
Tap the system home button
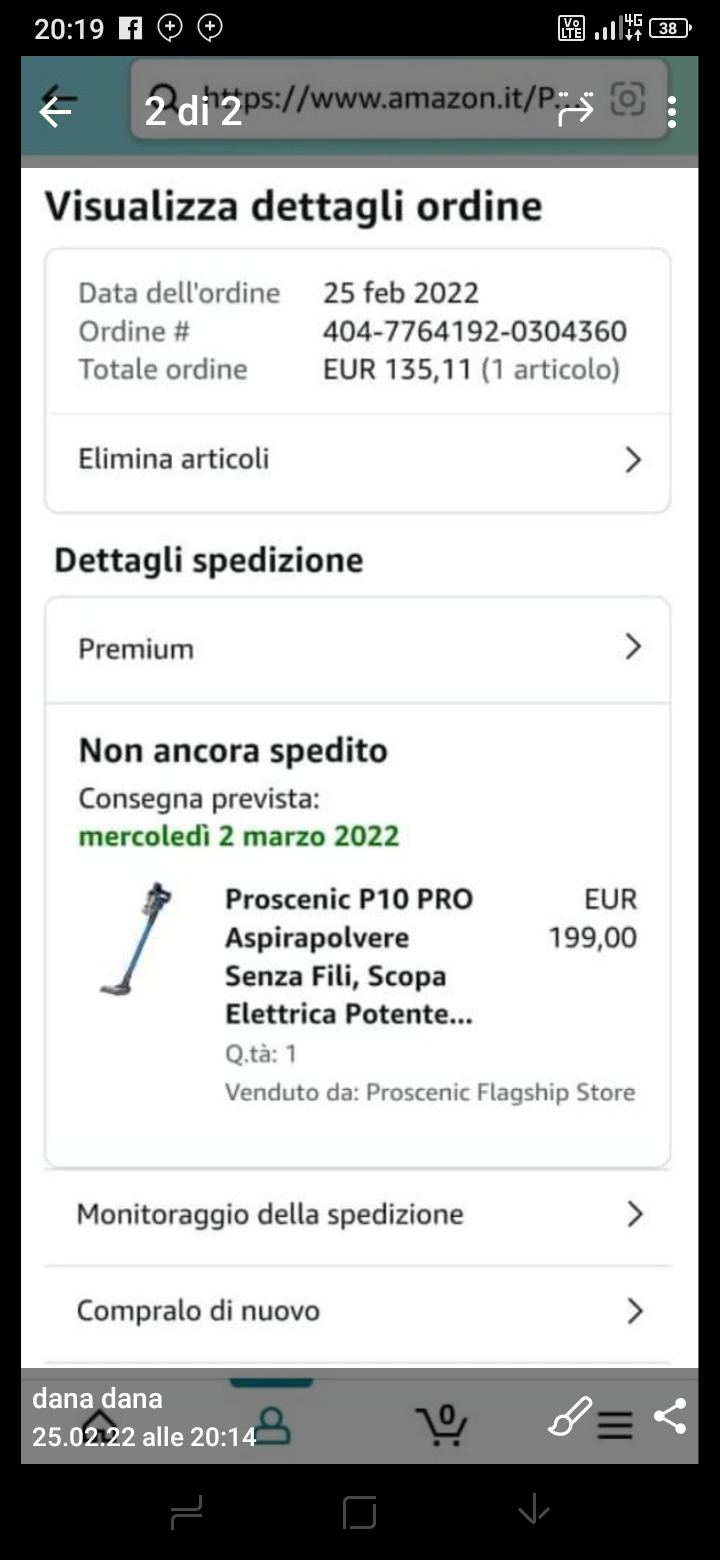tap(359, 1511)
